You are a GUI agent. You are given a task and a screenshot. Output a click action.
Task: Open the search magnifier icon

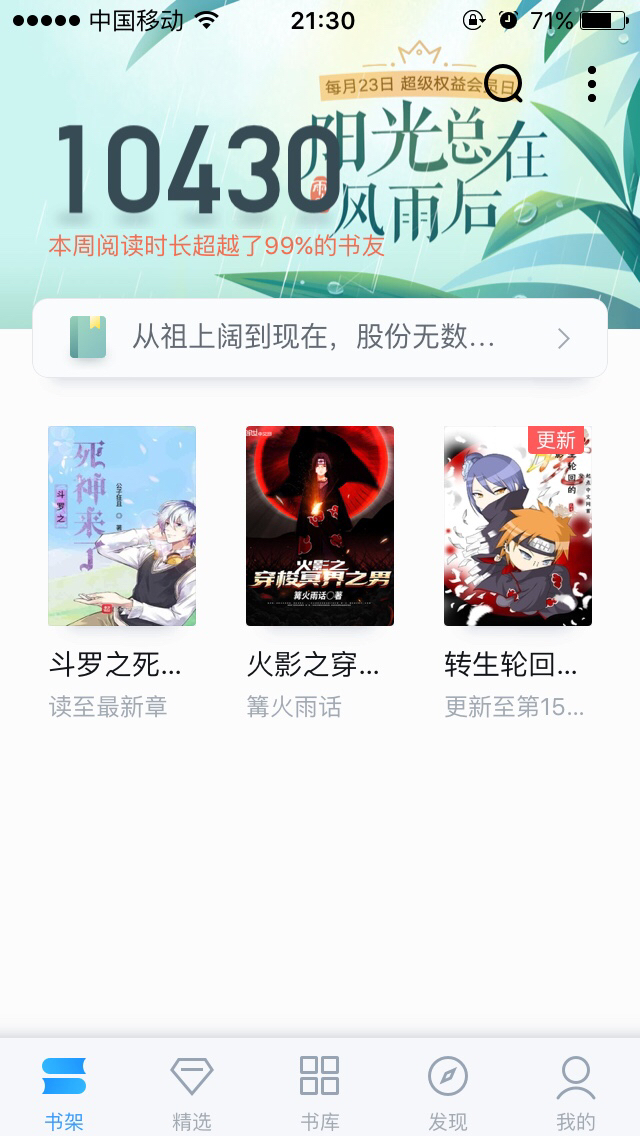coord(503,83)
